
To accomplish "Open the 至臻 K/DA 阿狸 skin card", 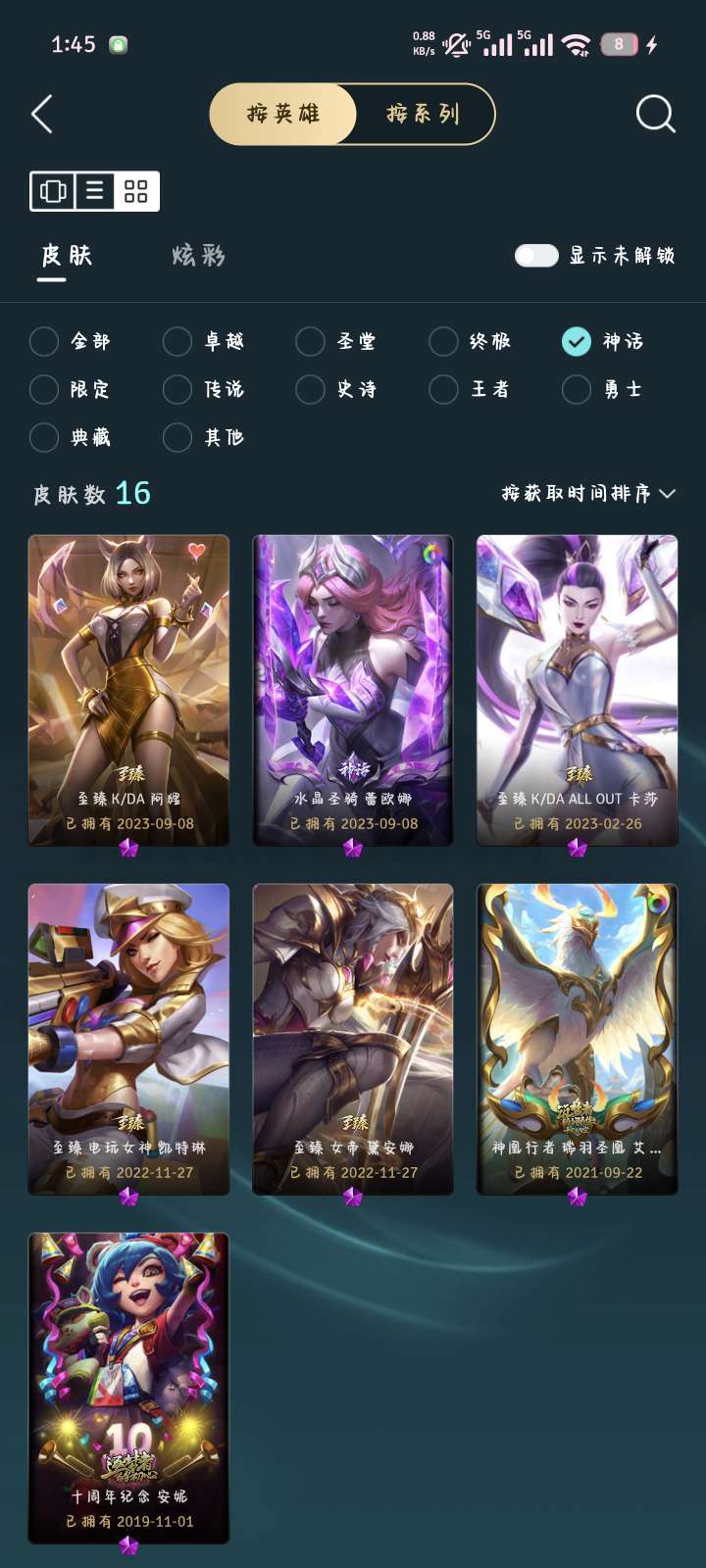I will 128,690.
